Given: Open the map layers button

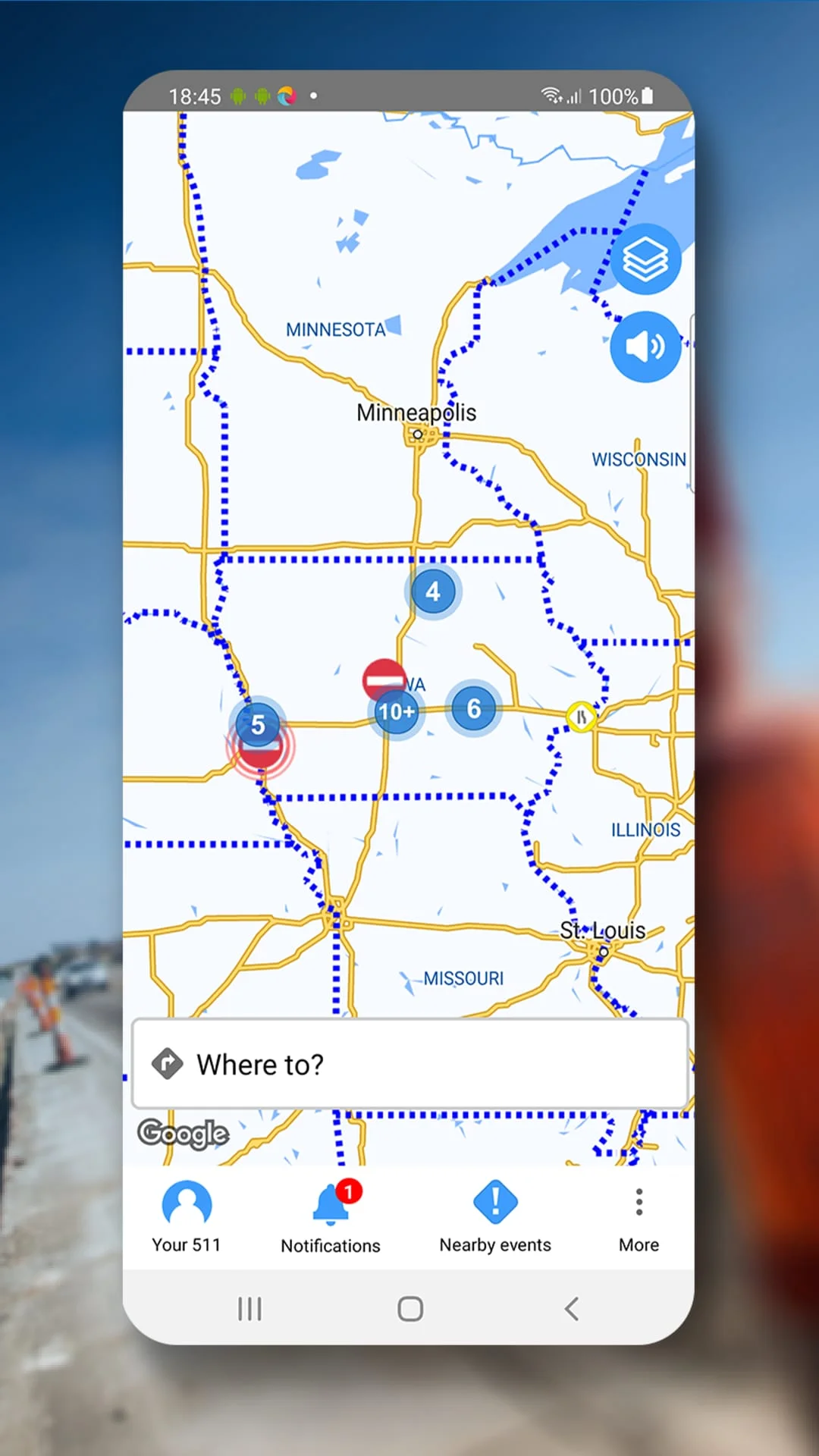Looking at the screenshot, I should [645, 259].
